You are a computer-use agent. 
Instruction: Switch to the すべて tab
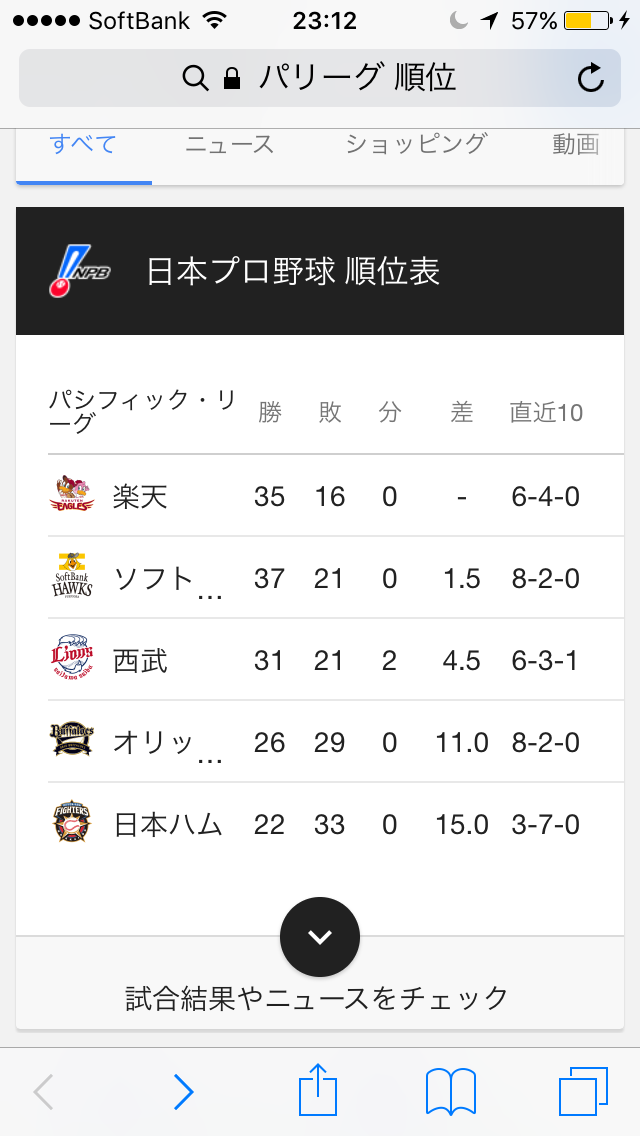click(x=84, y=144)
